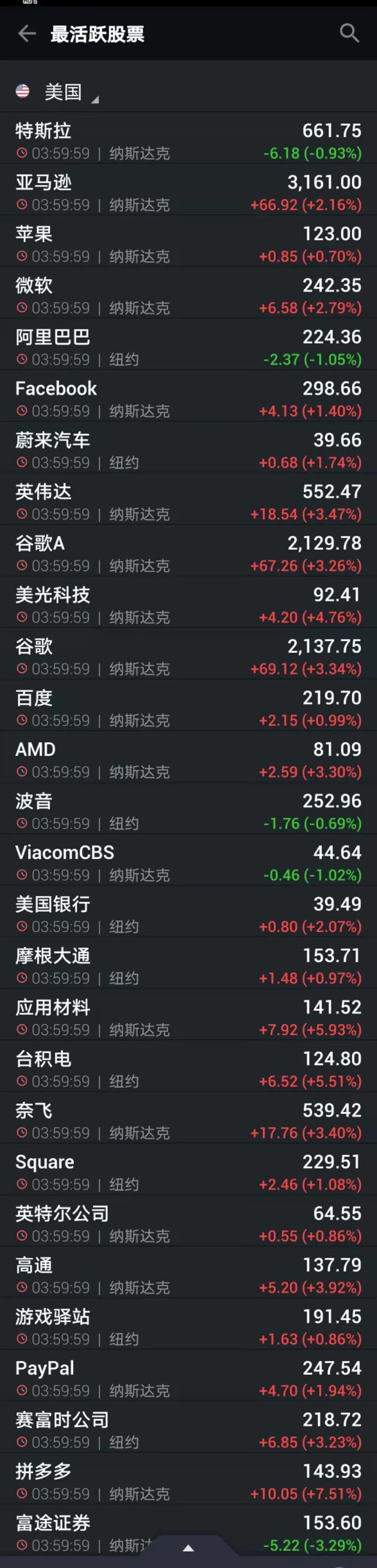
Task: Open 特斯拉 stock details
Action: 188,140
